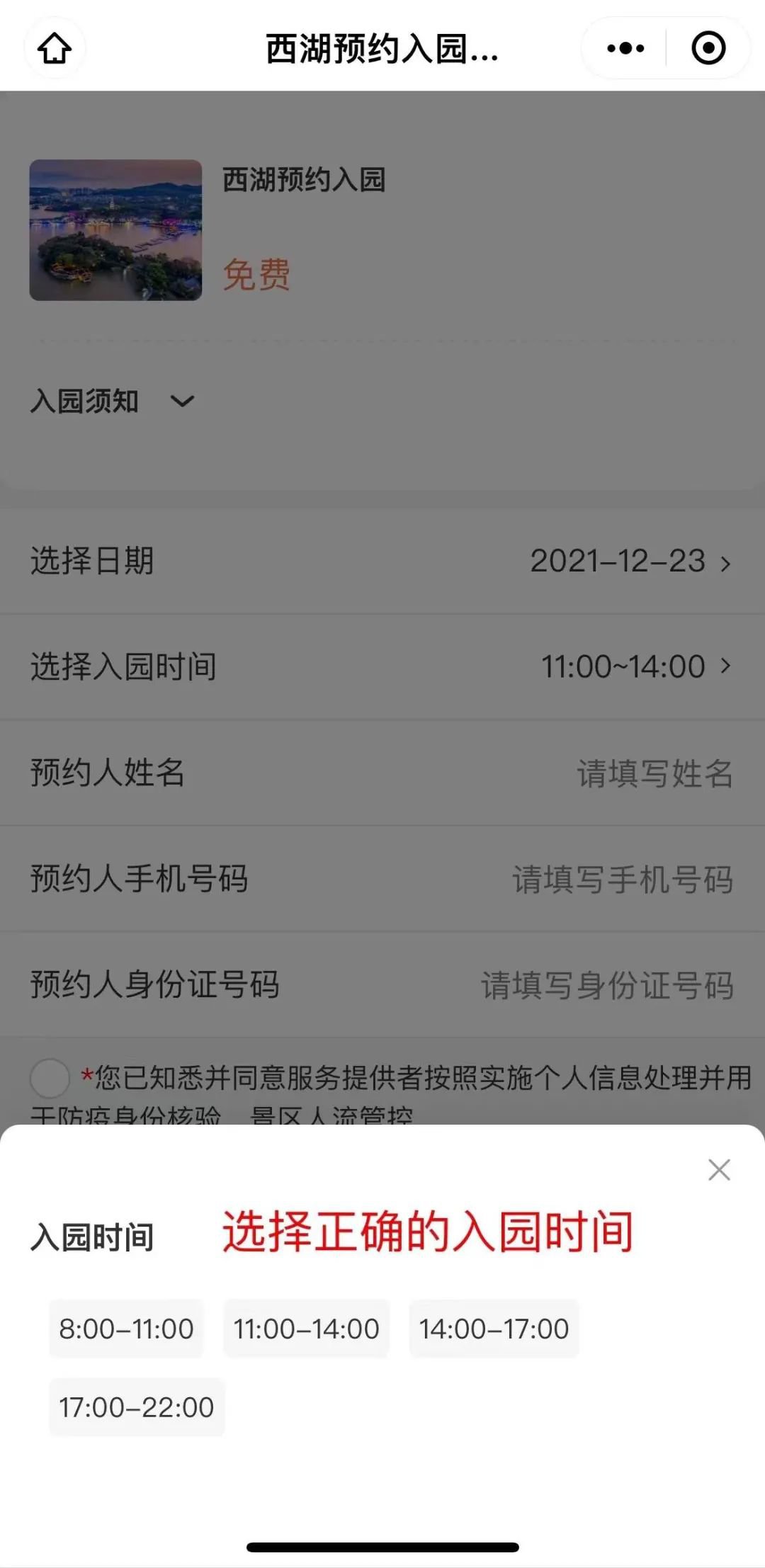Image resolution: width=765 pixels, height=1568 pixels.
Task: Close the mini program via circle icon
Action: coord(708,48)
